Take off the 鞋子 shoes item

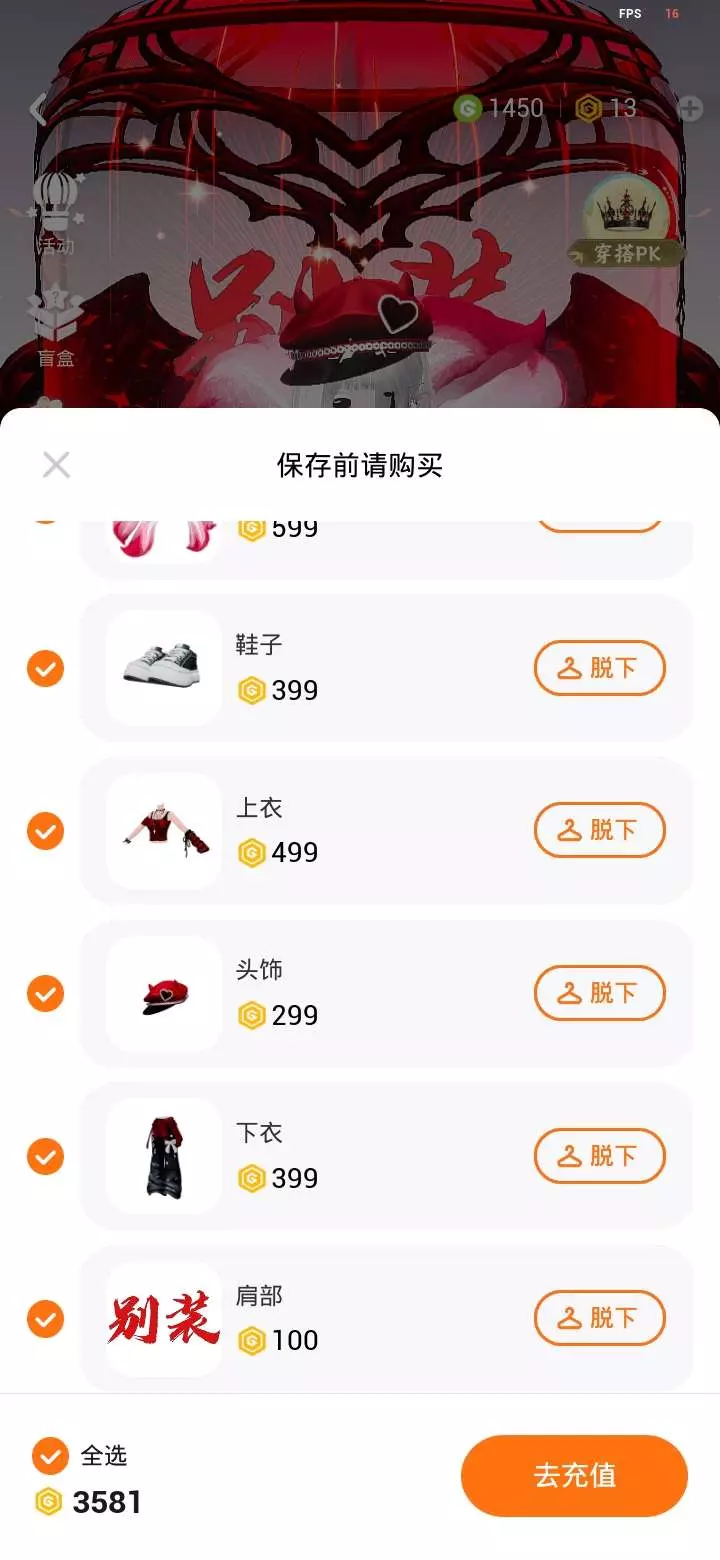tap(599, 668)
